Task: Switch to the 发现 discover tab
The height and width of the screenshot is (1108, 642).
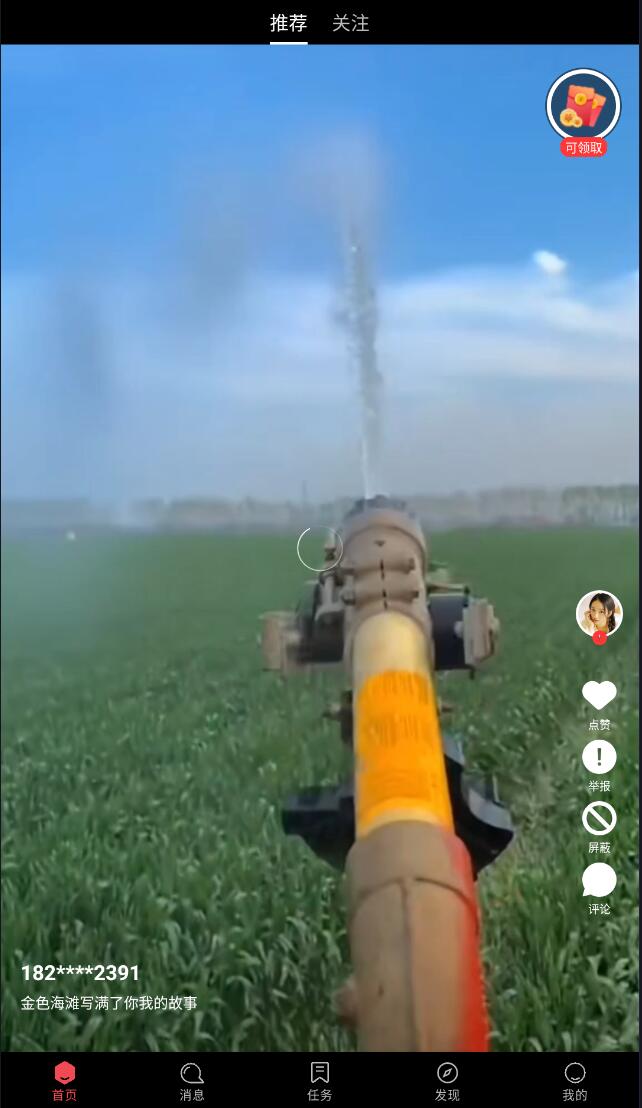Action: pyautogui.click(x=447, y=1081)
